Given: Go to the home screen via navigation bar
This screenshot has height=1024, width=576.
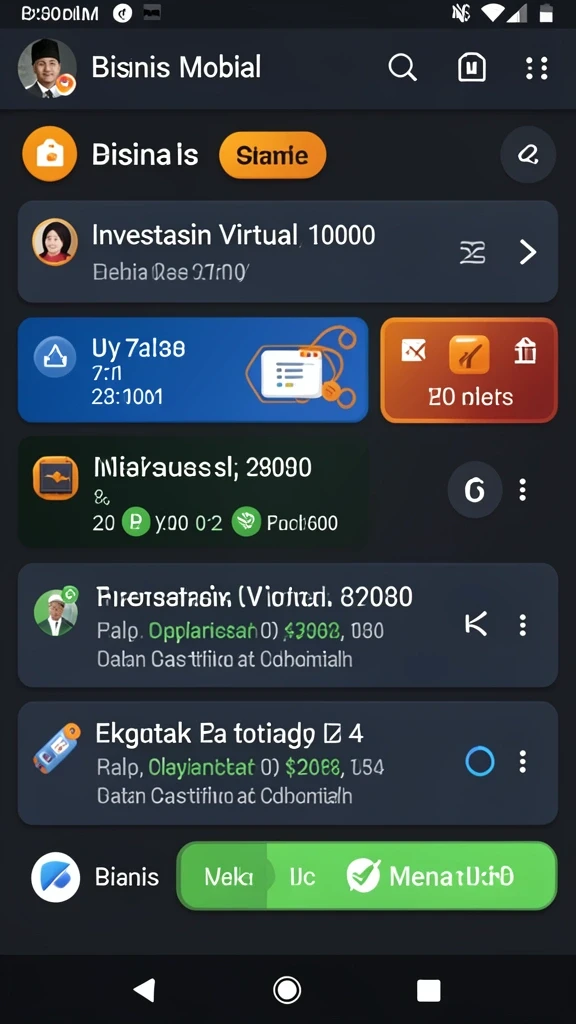Looking at the screenshot, I should tap(287, 989).
